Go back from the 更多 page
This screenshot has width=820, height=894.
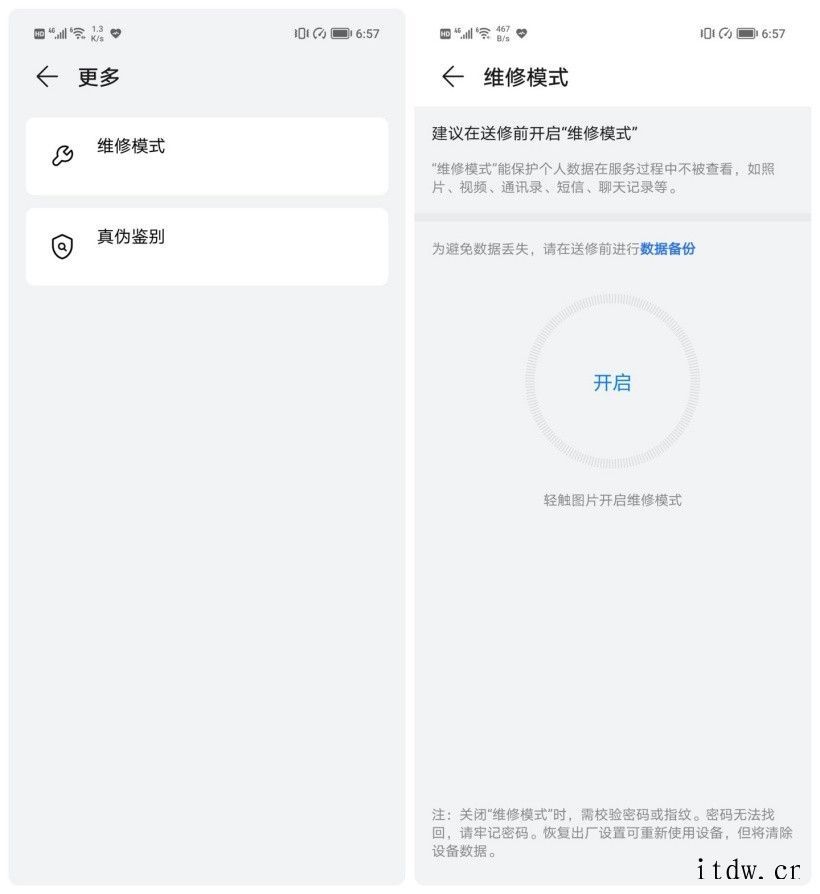coord(47,77)
